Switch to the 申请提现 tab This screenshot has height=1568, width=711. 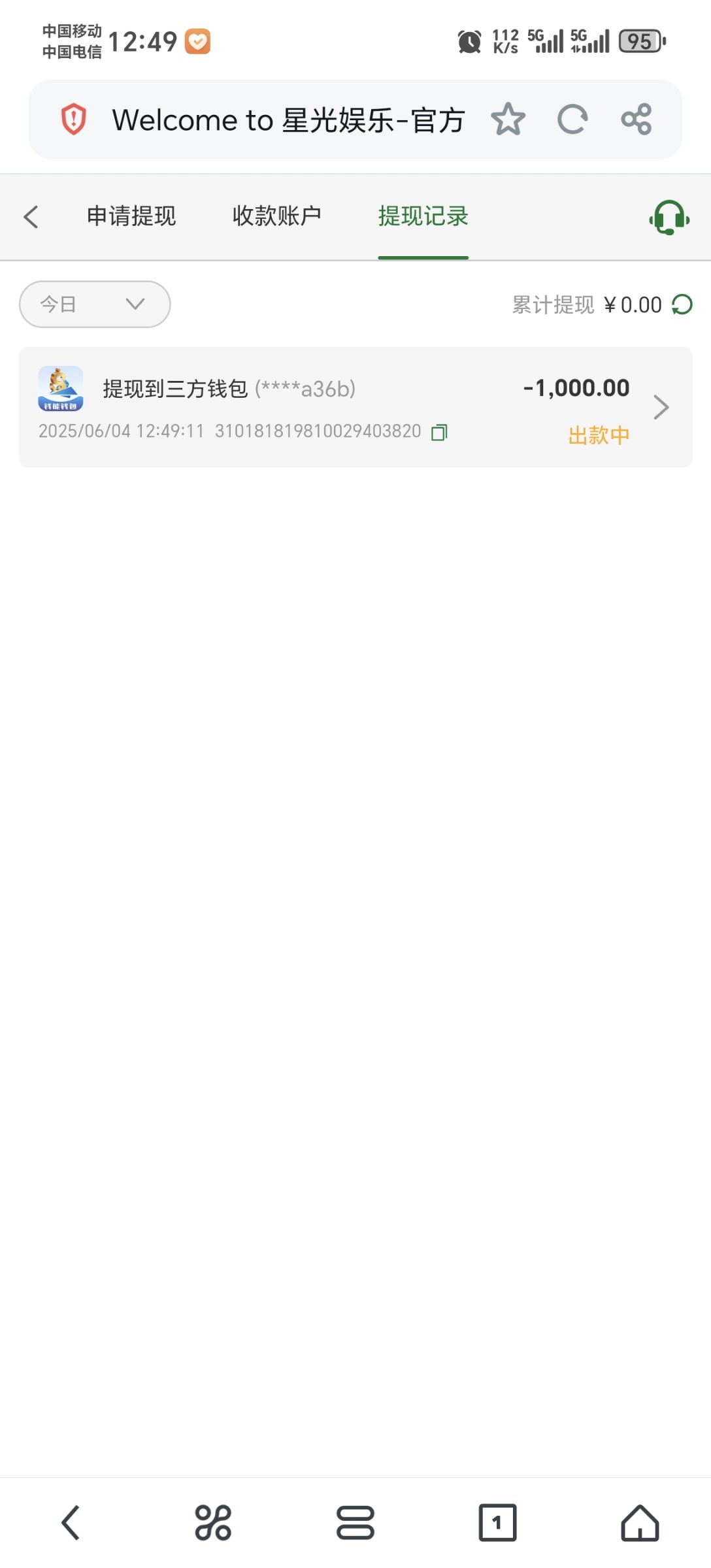[x=131, y=216]
